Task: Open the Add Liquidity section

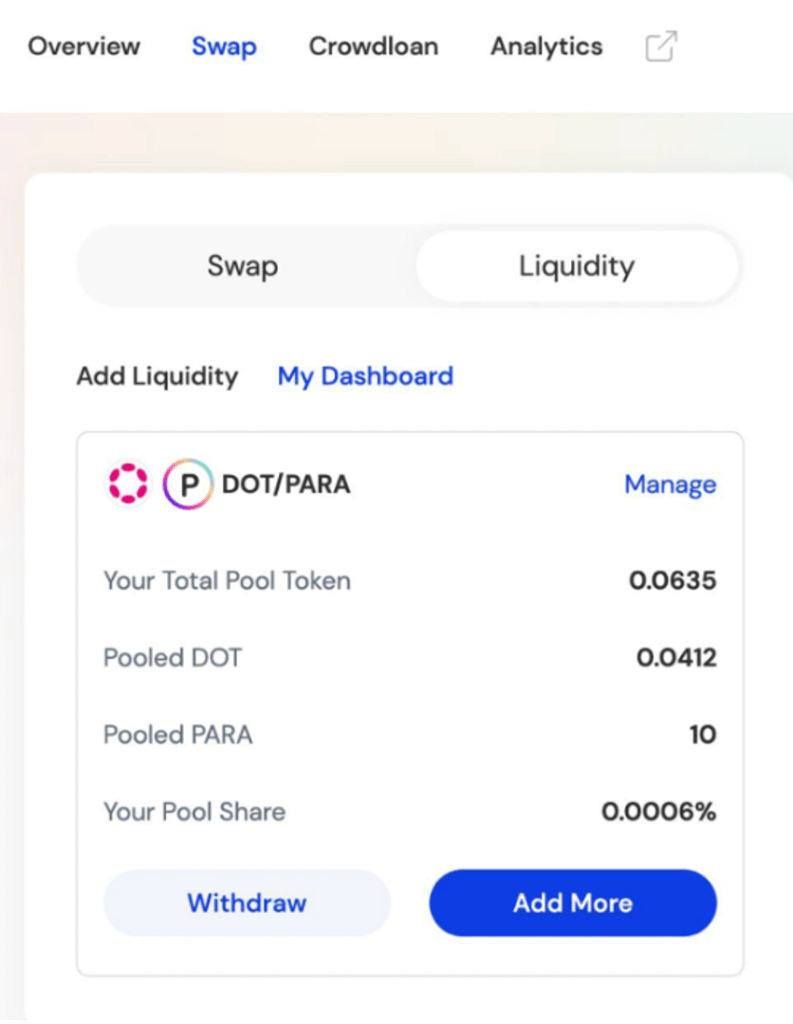Action: tap(157, 376)
